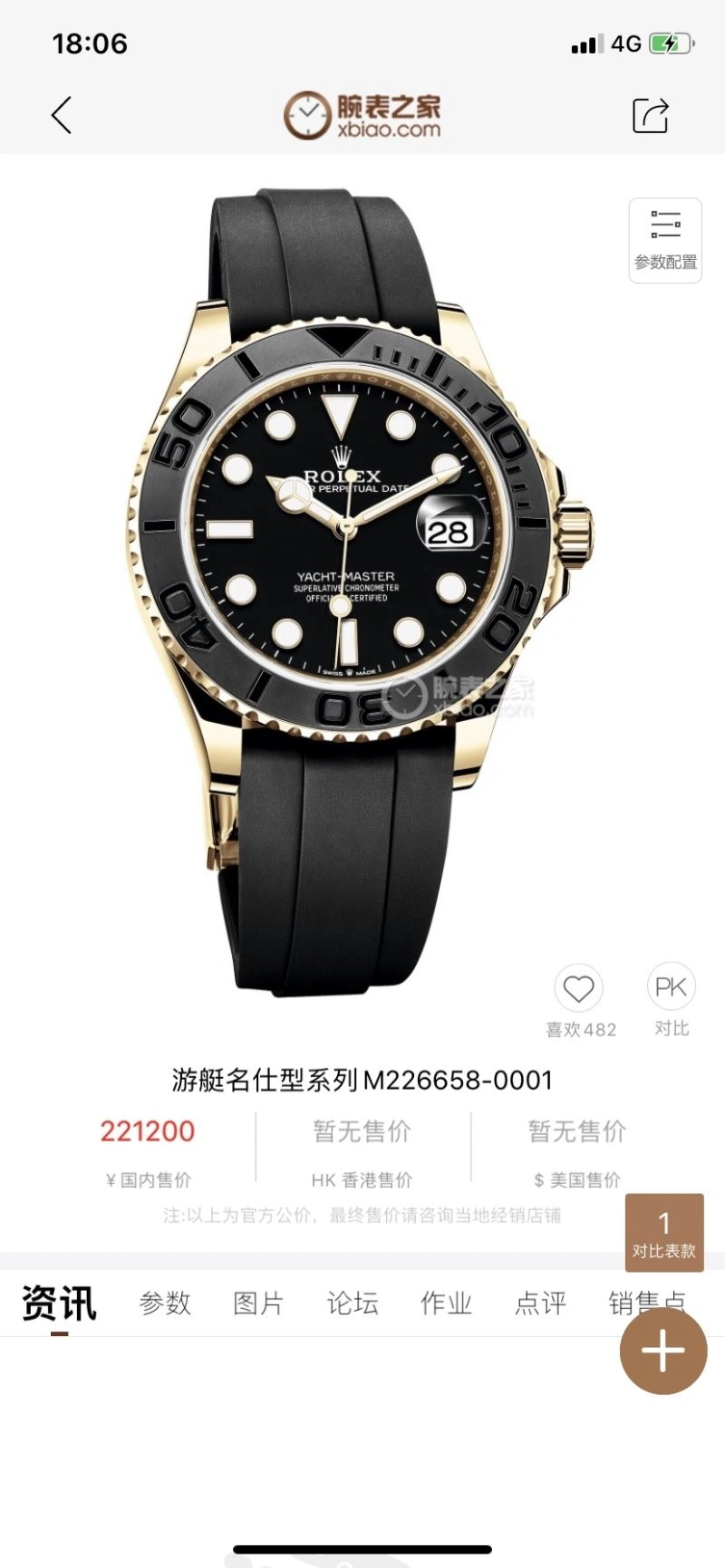Image resolution: width=725 pixels, height=1568 pixels.
Task: Share this watch page
Action: tap(650, 116)
